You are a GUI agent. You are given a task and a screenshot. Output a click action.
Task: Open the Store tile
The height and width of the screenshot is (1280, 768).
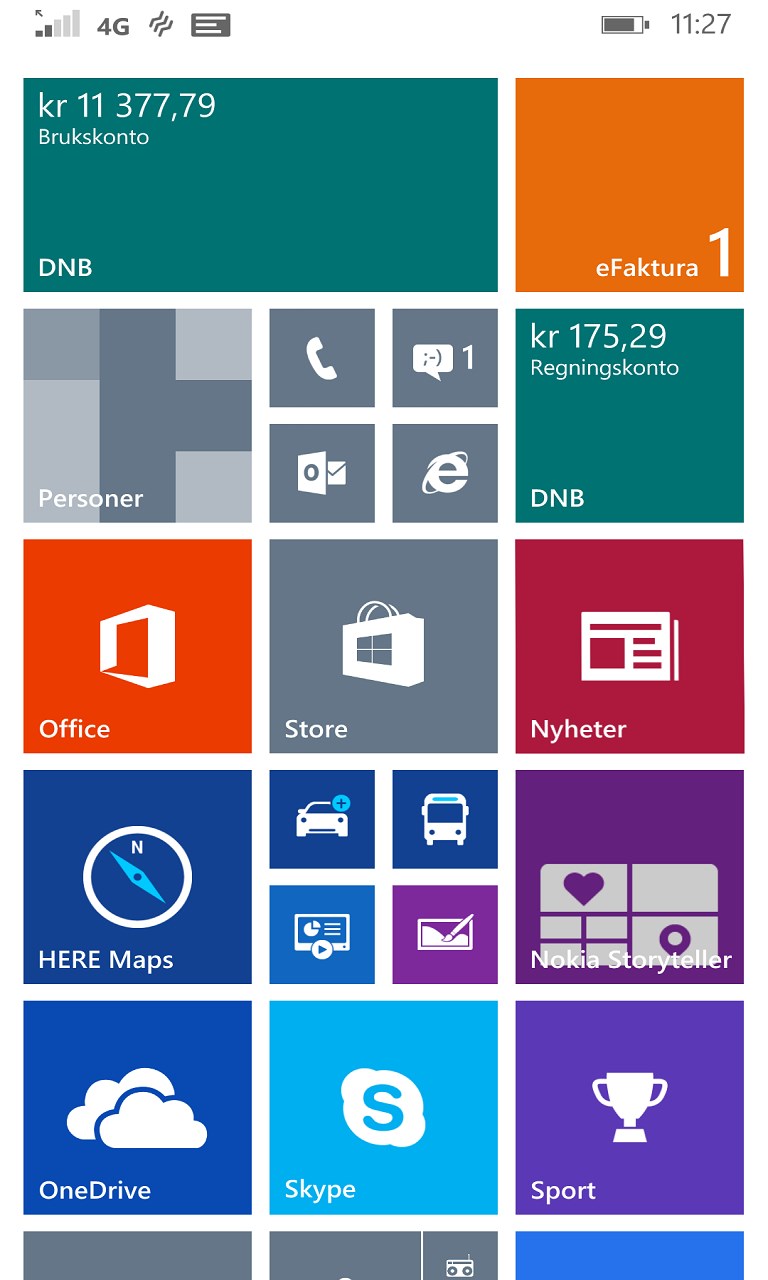coord(383,646)
